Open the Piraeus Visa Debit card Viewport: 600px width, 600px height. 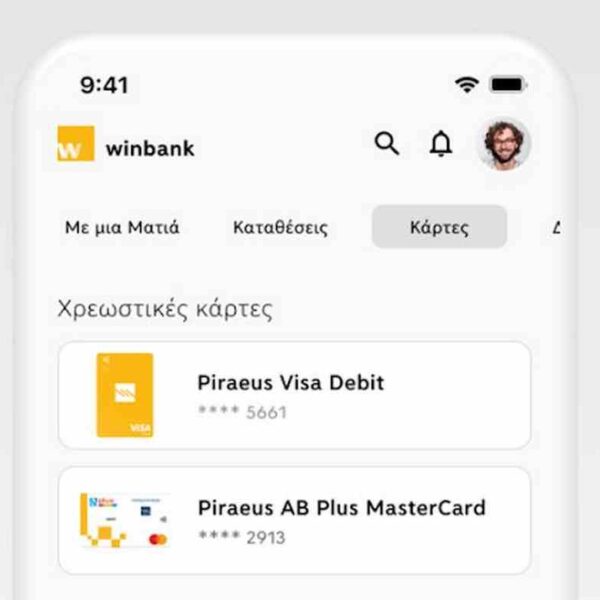click(295, 396)
